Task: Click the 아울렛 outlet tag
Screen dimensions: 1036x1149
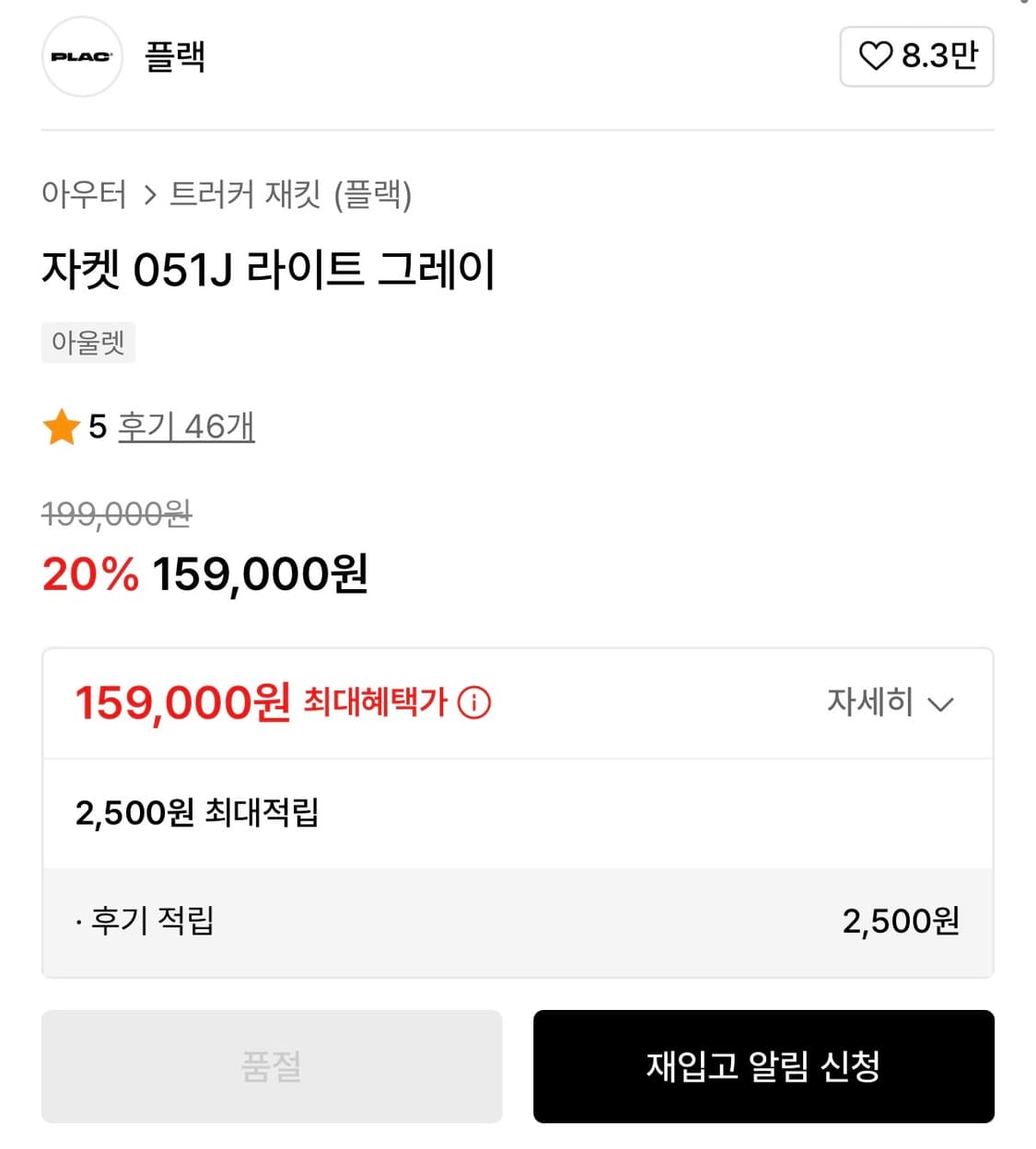Action: coord(87,342)
